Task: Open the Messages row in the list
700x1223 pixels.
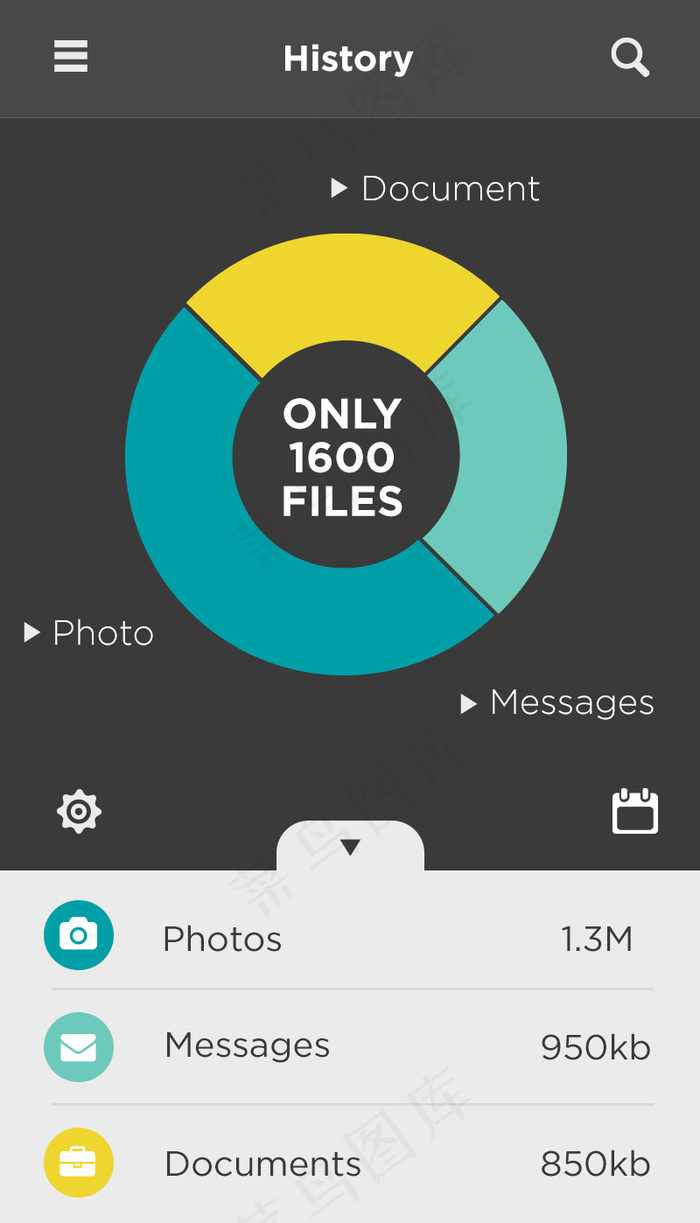Action: pyautogui.click(x=350, y=1046)
